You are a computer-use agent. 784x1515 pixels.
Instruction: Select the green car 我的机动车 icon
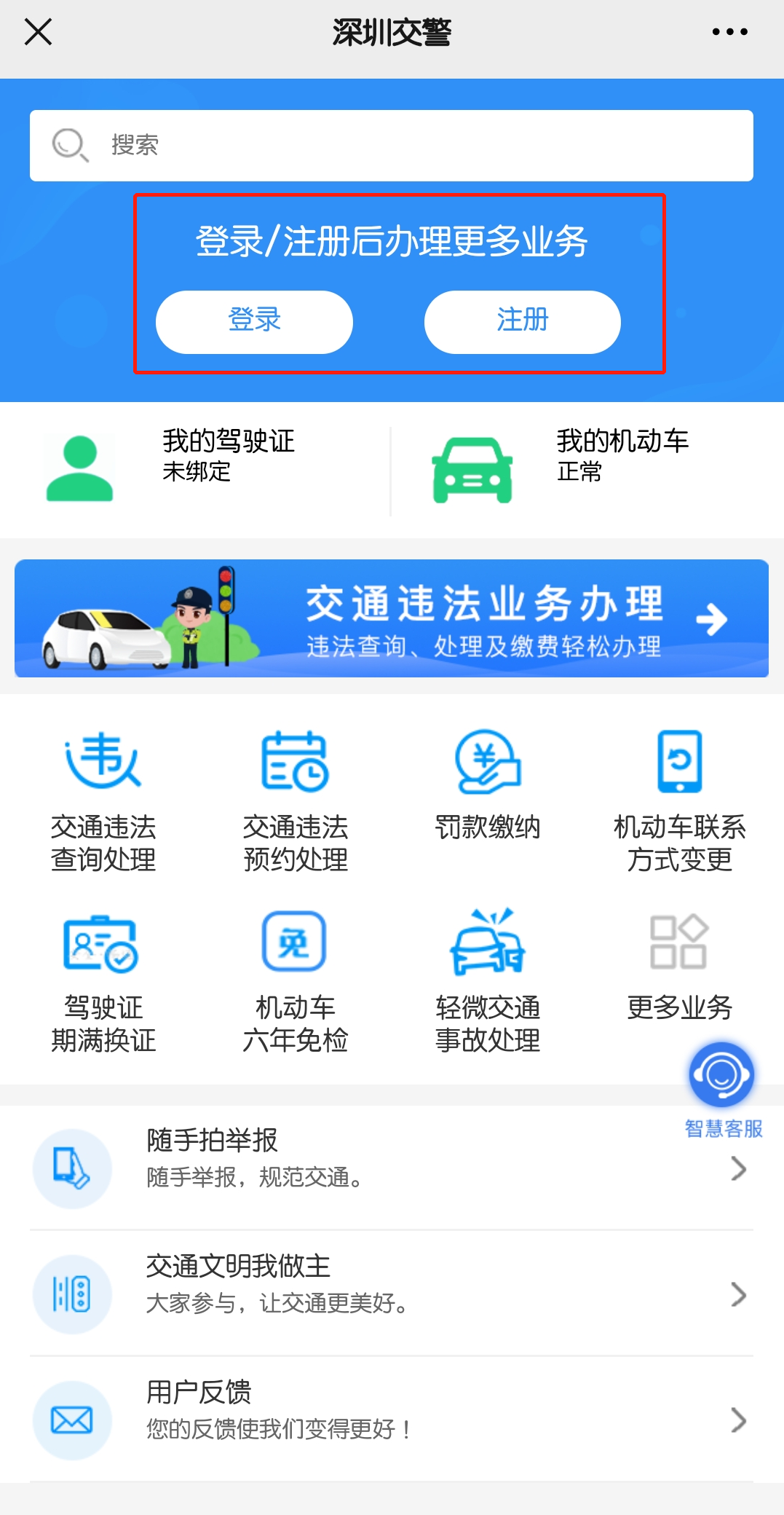pyautogui.click(x=471, y=468)
